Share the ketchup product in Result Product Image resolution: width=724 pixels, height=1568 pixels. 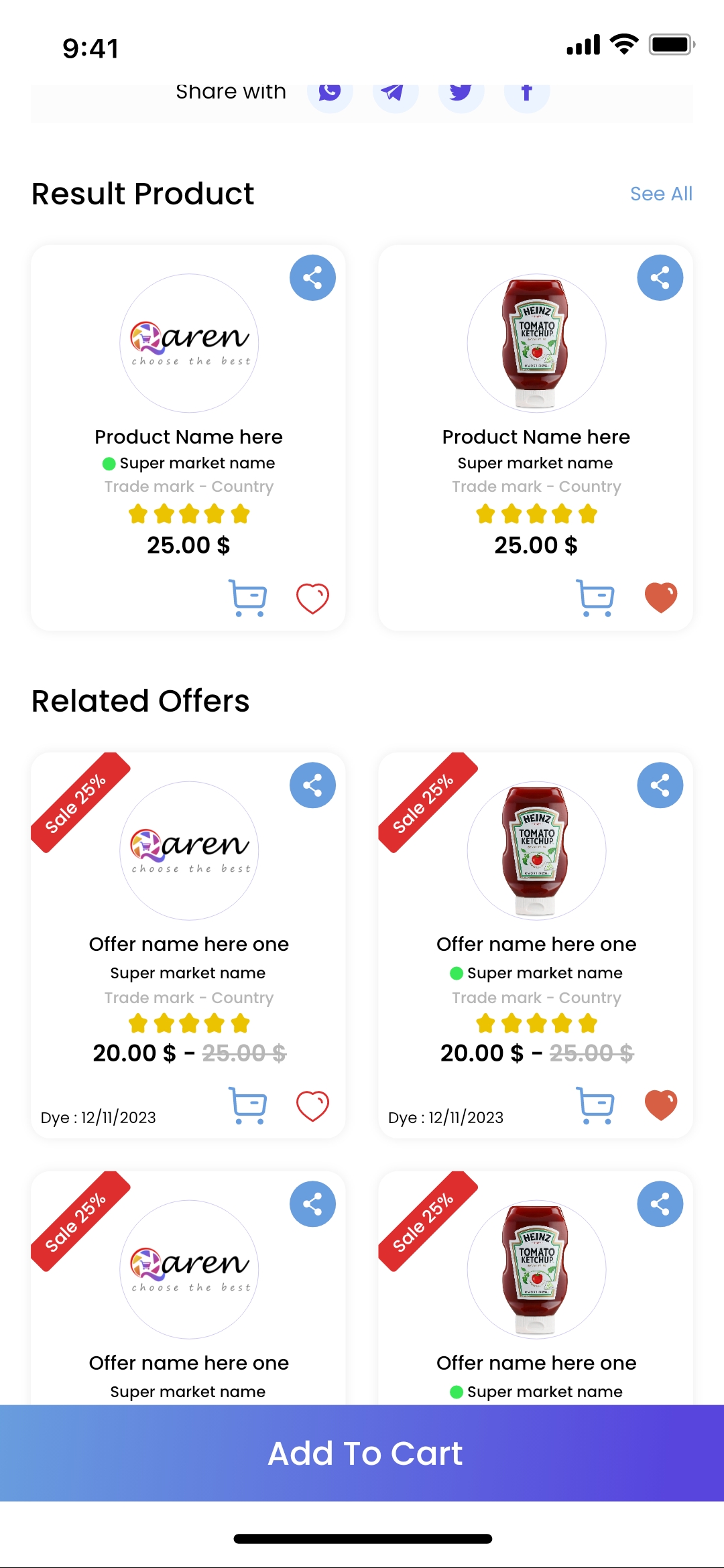click(660, 277)
